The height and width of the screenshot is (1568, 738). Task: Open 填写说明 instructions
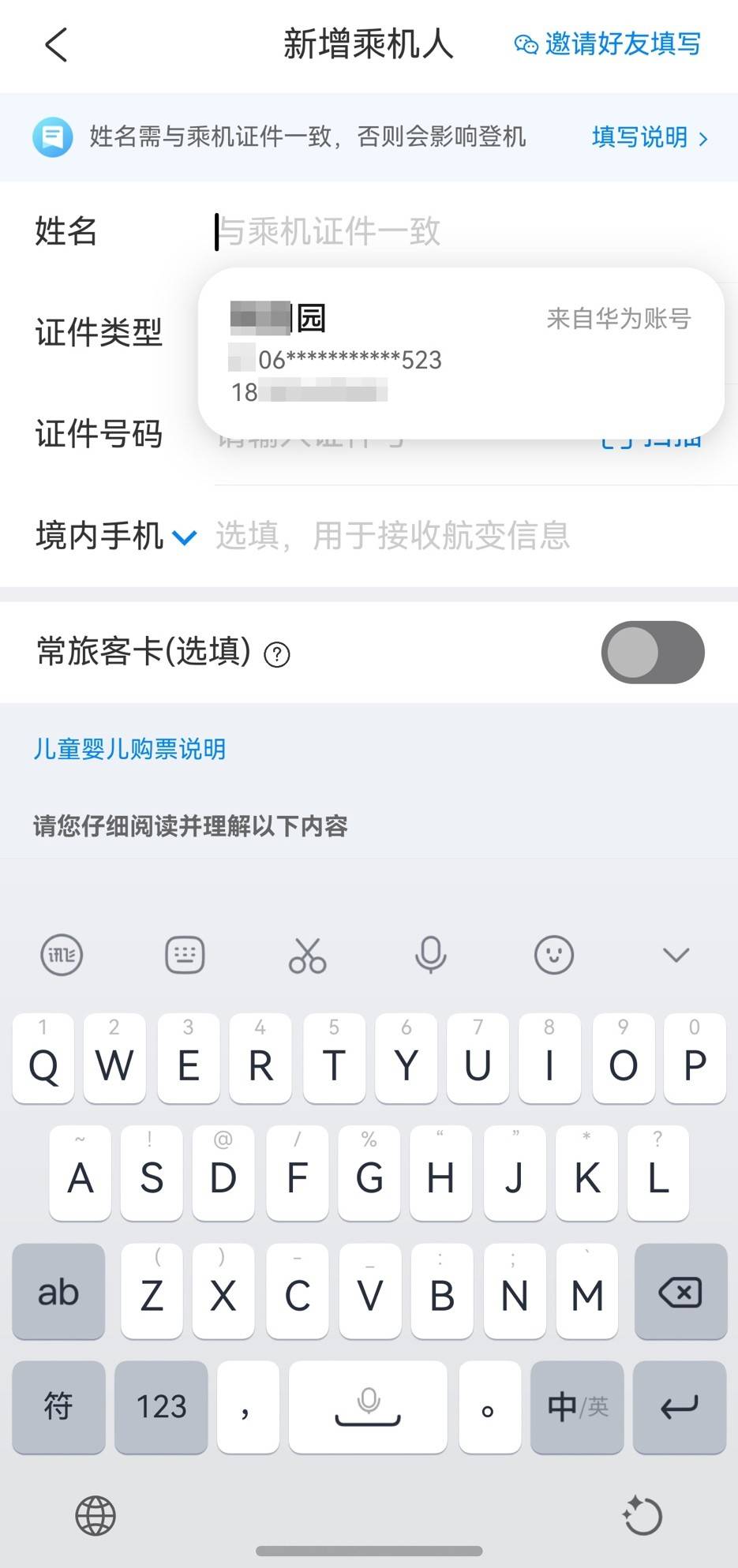point(649,138)
